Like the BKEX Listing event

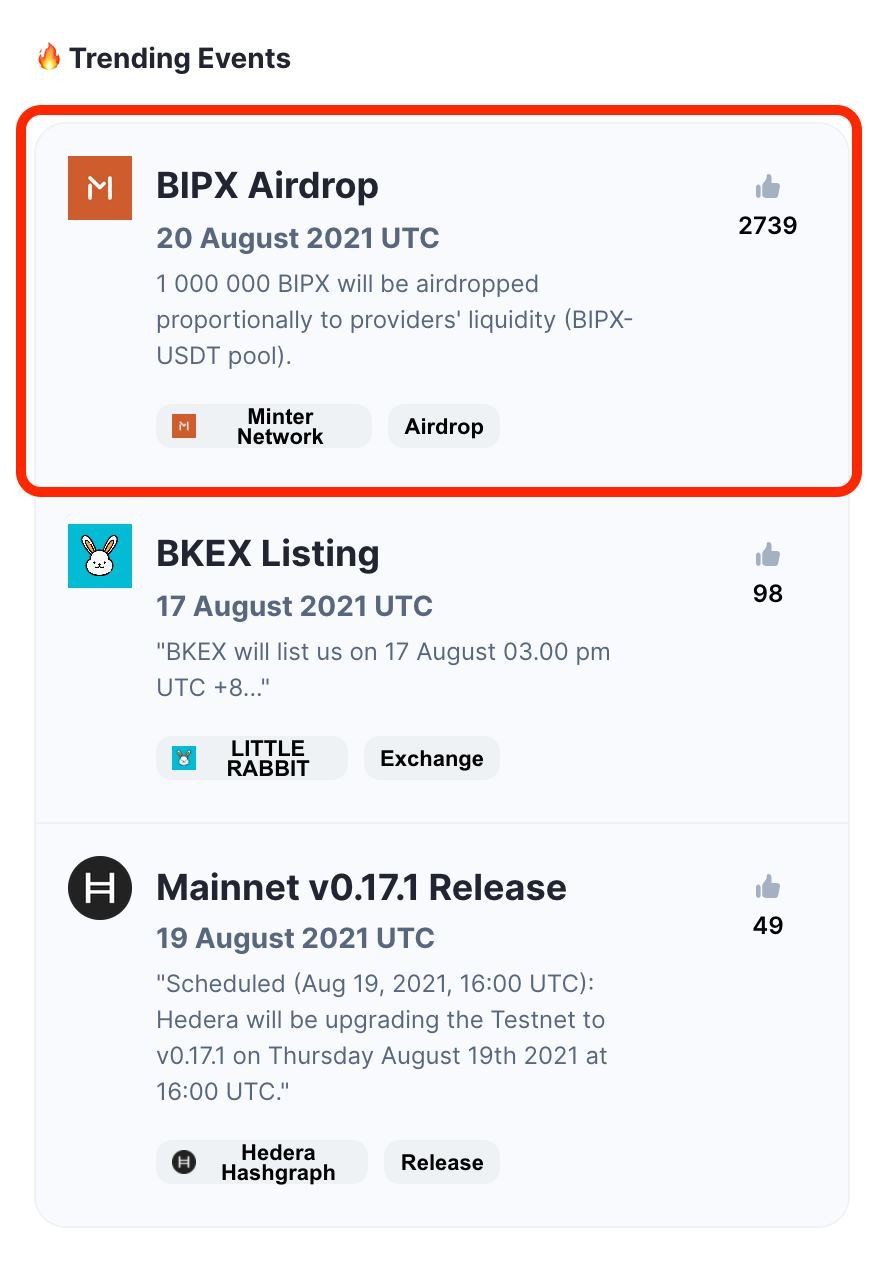pyautogui.click(x=768, y=555)
